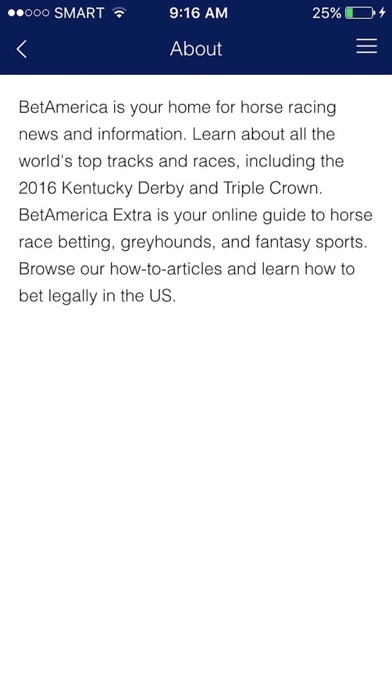Open the hamburger menu
The width and height of the screenshot is (392, 696).
pos(367,46)
